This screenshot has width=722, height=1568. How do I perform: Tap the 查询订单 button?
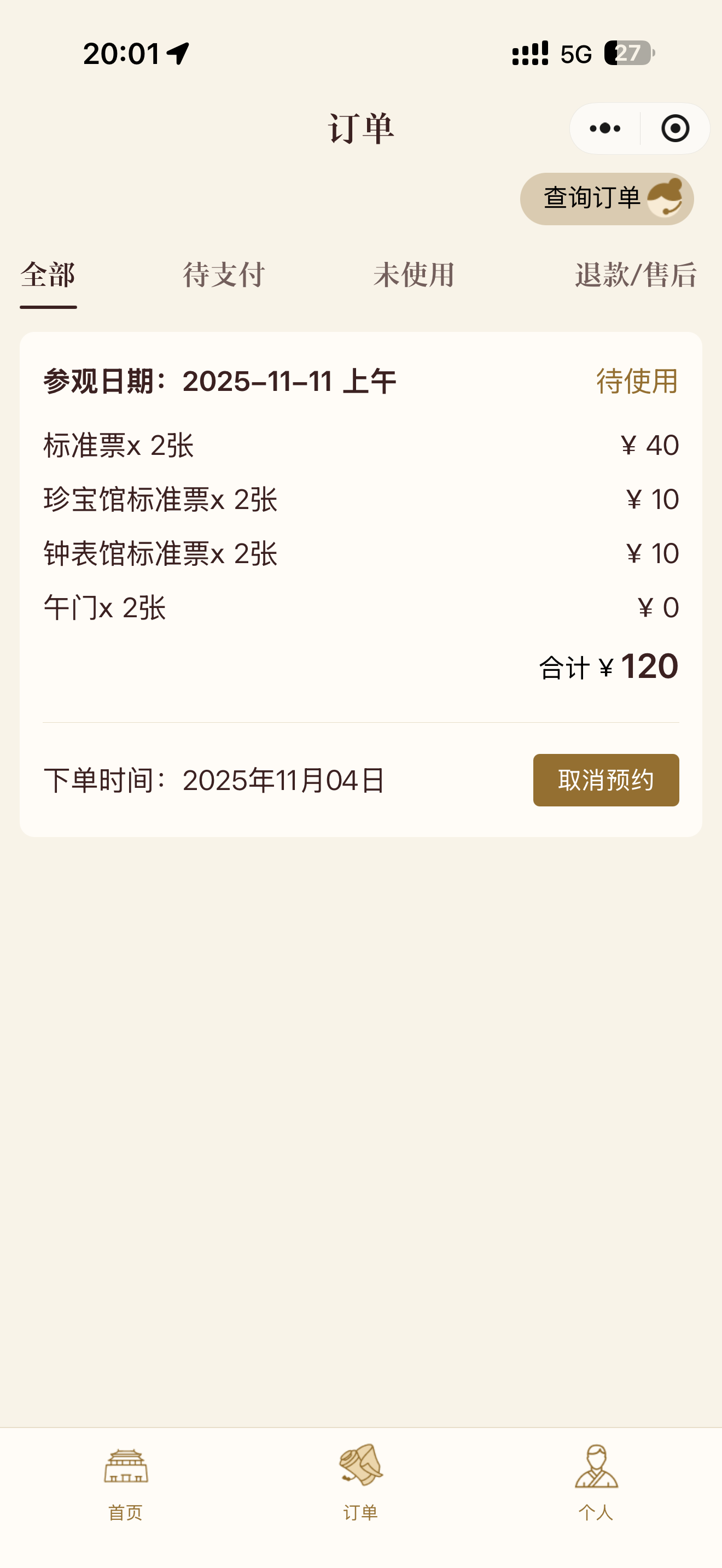click(x=607, y=199)
